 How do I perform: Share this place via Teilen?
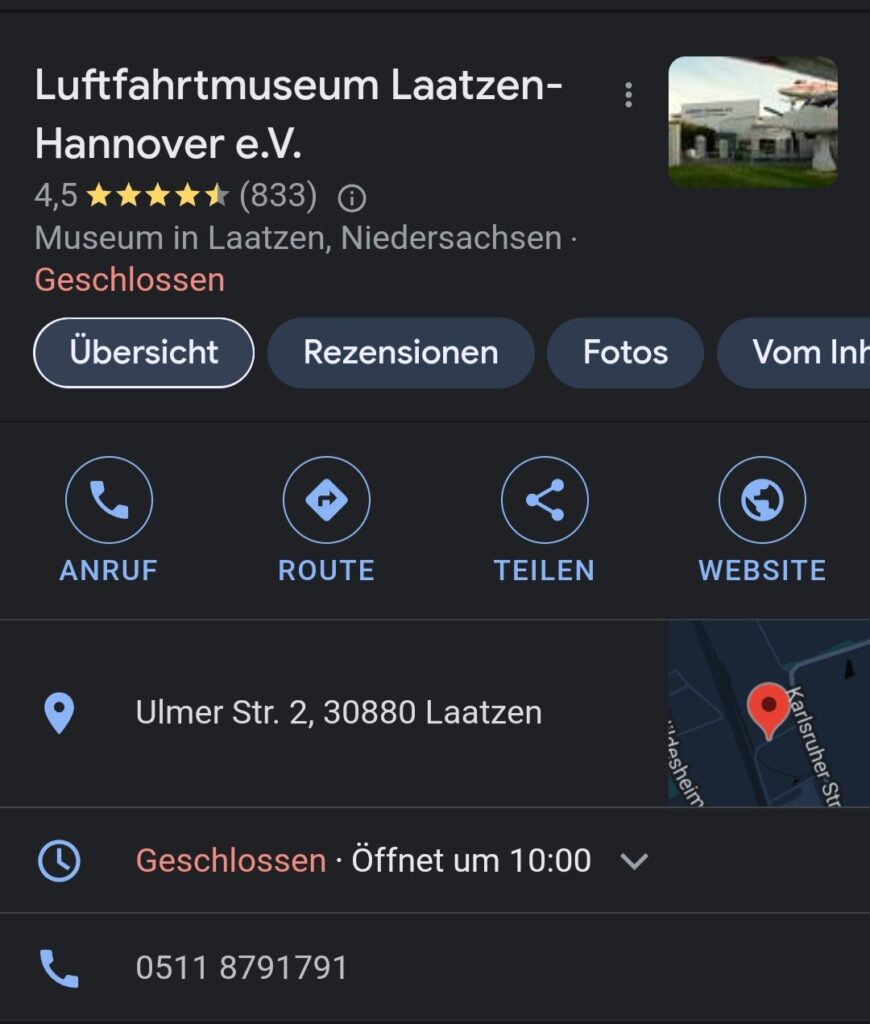[544, 520]
